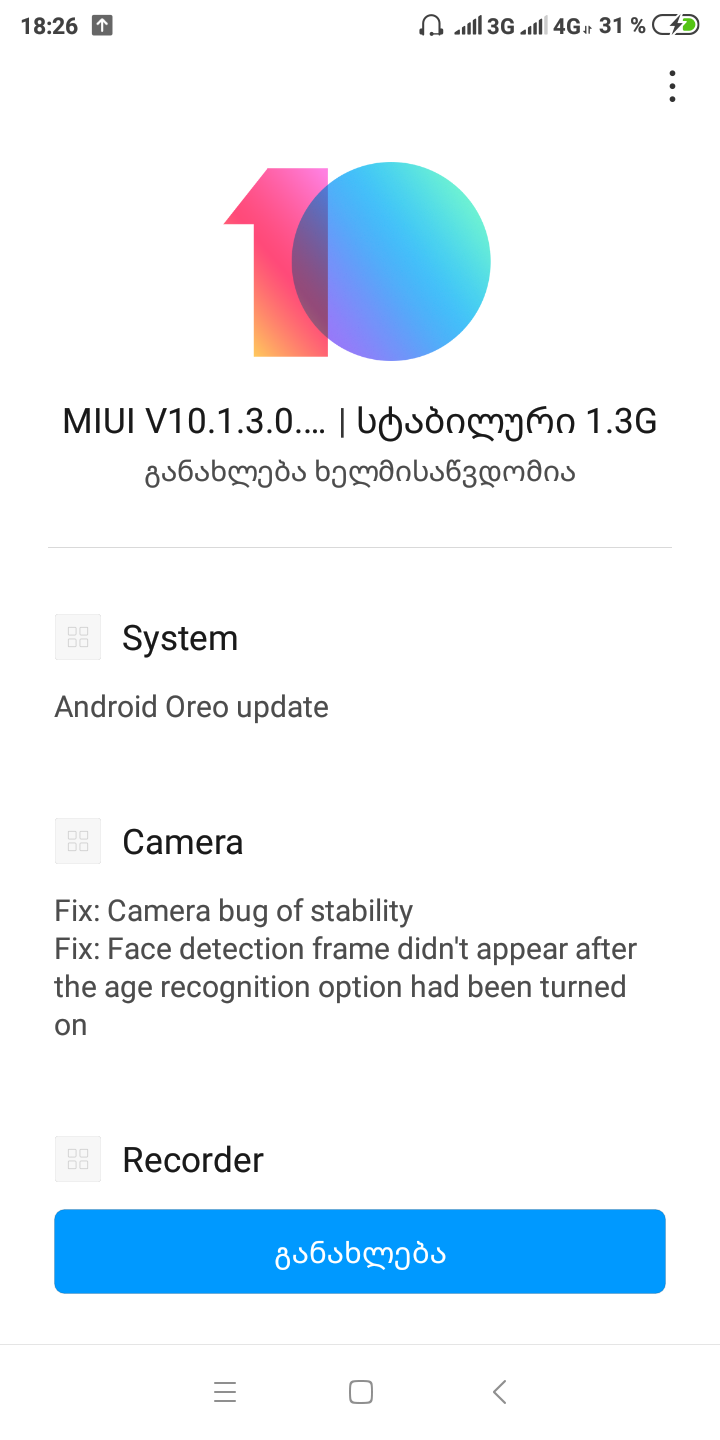Go to the home screen
720x1440 pixels.
click(361, 1391)
